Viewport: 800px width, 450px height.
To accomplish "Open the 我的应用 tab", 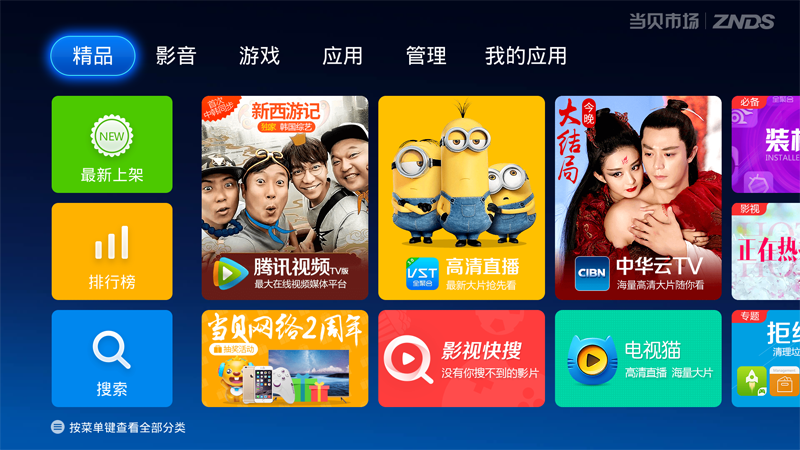I will point(526,56).
